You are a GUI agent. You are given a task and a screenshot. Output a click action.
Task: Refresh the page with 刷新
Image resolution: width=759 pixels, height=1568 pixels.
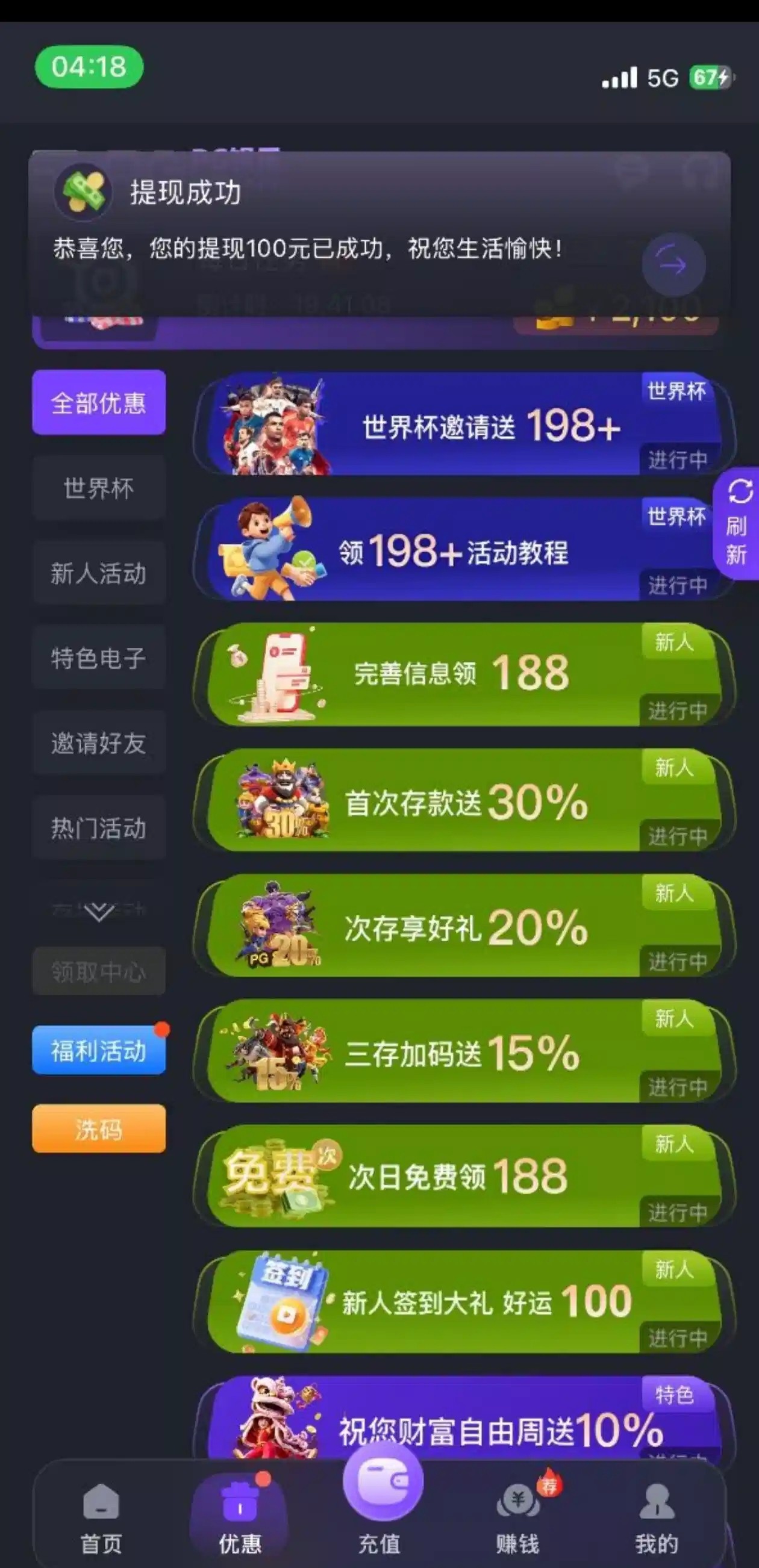(737, 523)
